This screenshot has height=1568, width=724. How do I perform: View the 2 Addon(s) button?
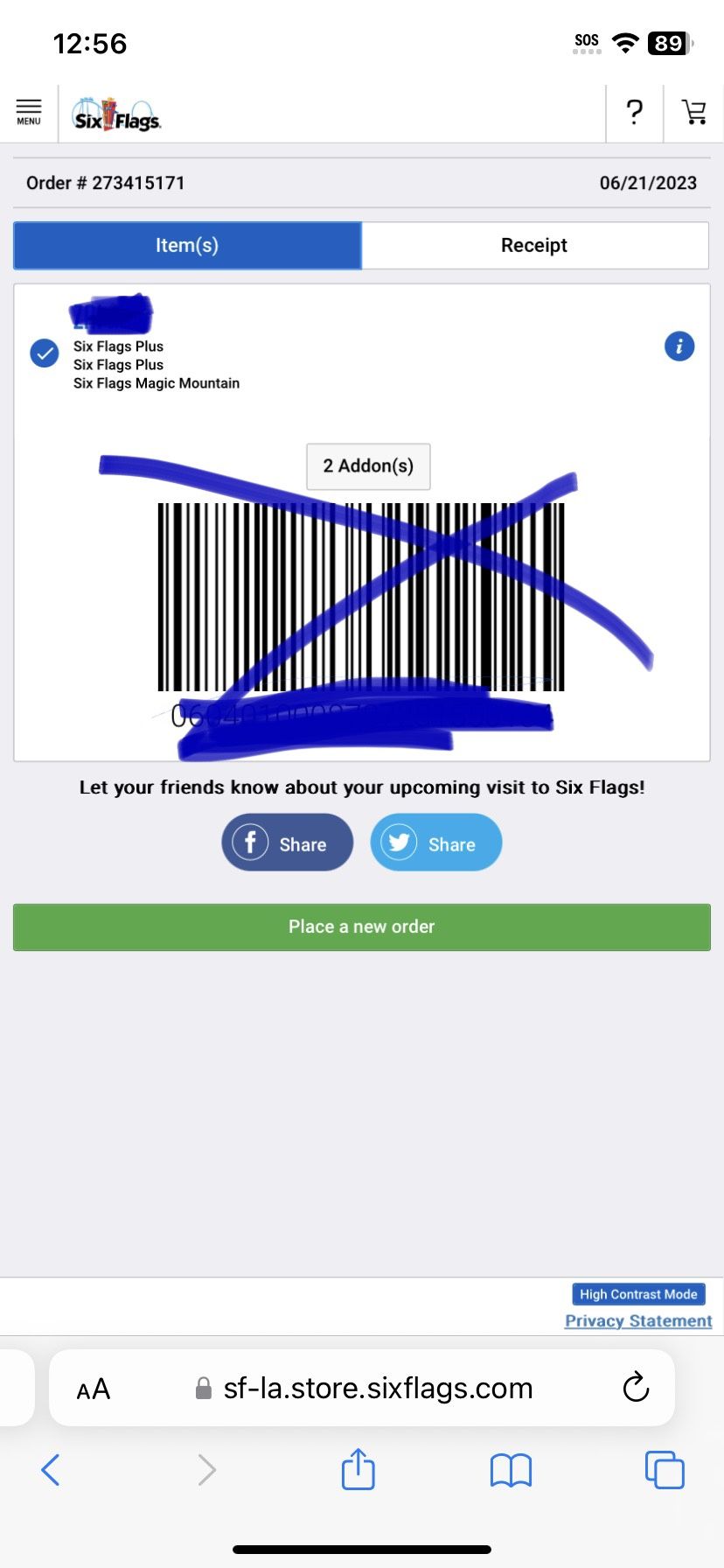[368, 465]
